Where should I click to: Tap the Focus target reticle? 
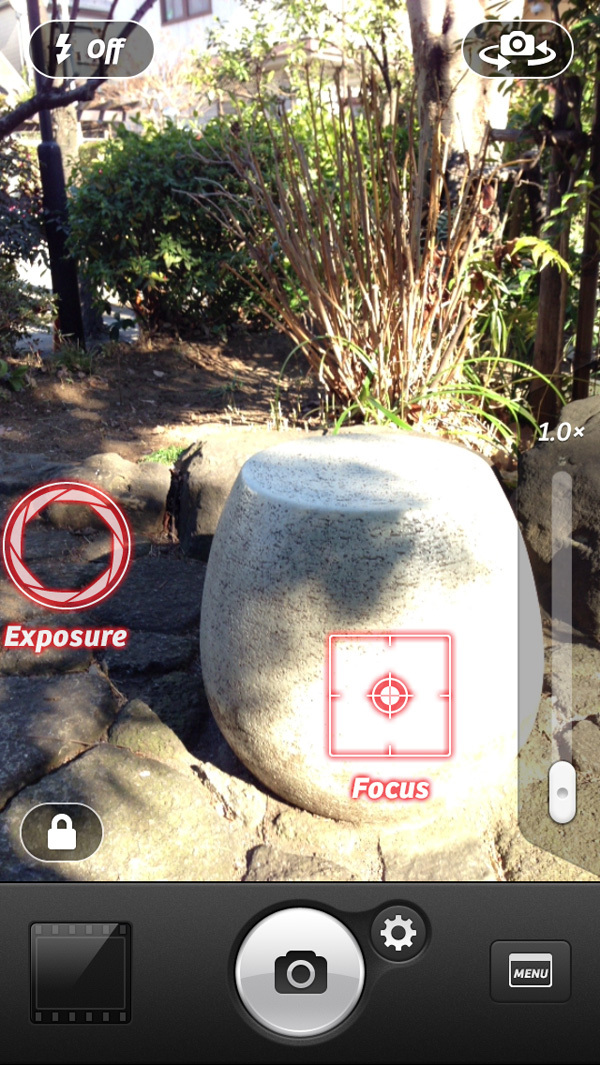coord(390,695)
